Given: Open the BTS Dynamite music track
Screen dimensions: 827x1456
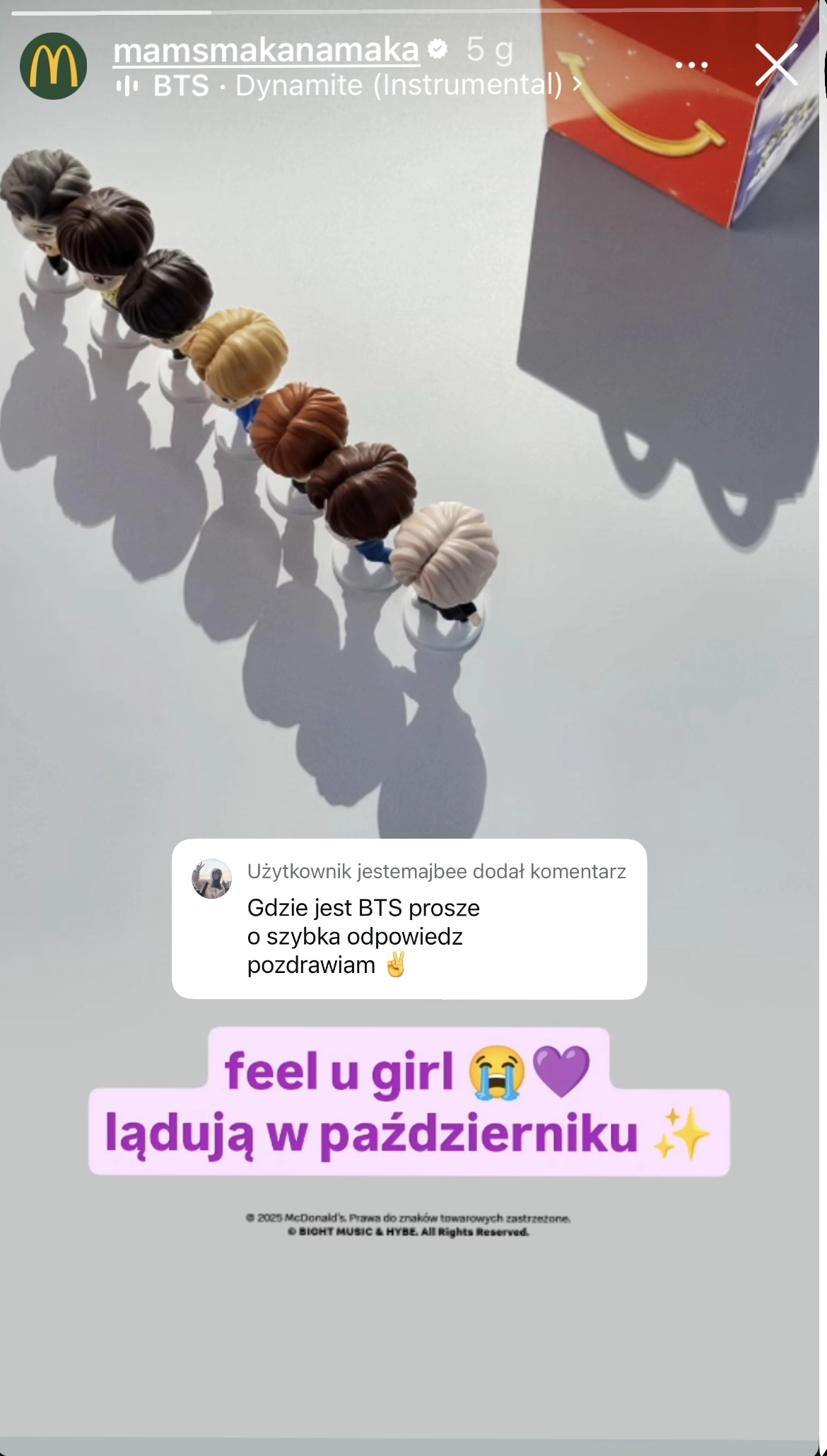Looking at the screenshot, I should click(x=349, y=86).
